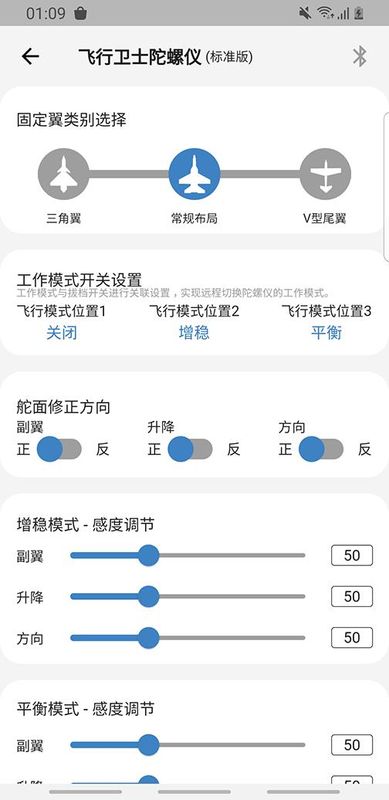
Task: Edit the 升降 value box in 增稳模式
Action: [x=352, y=596]
